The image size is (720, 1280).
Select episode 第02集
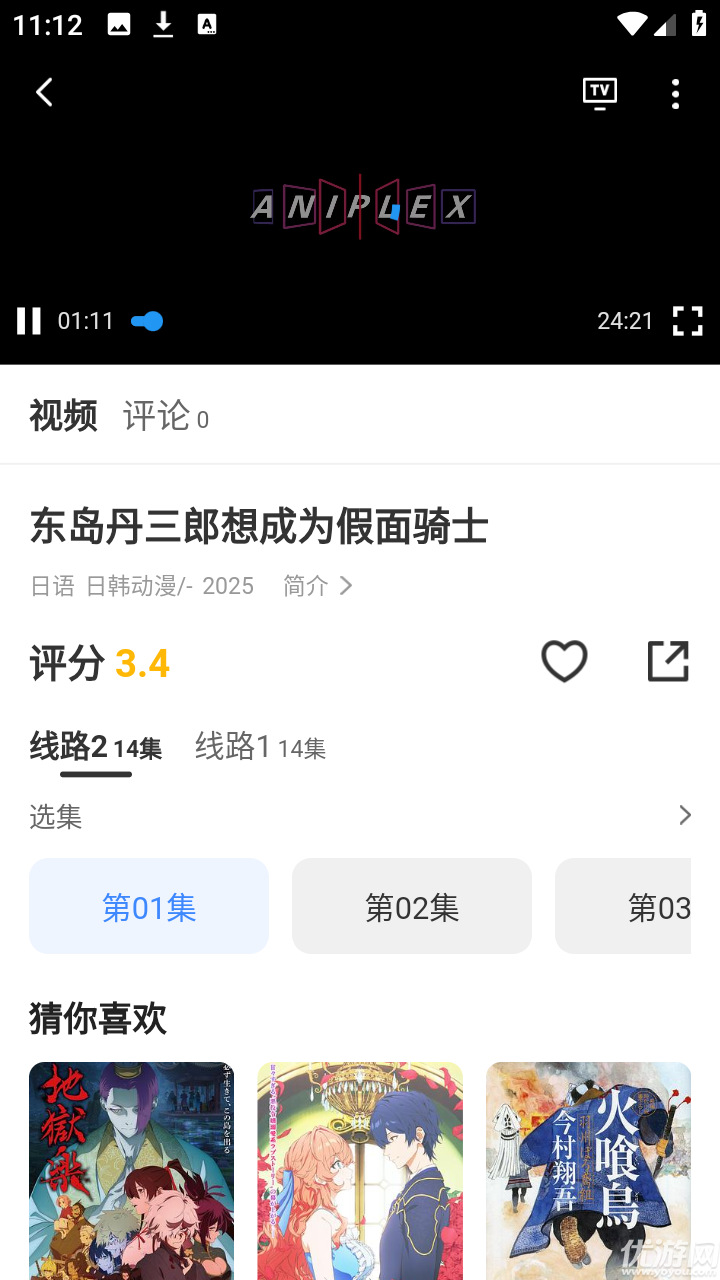[411, 905]
